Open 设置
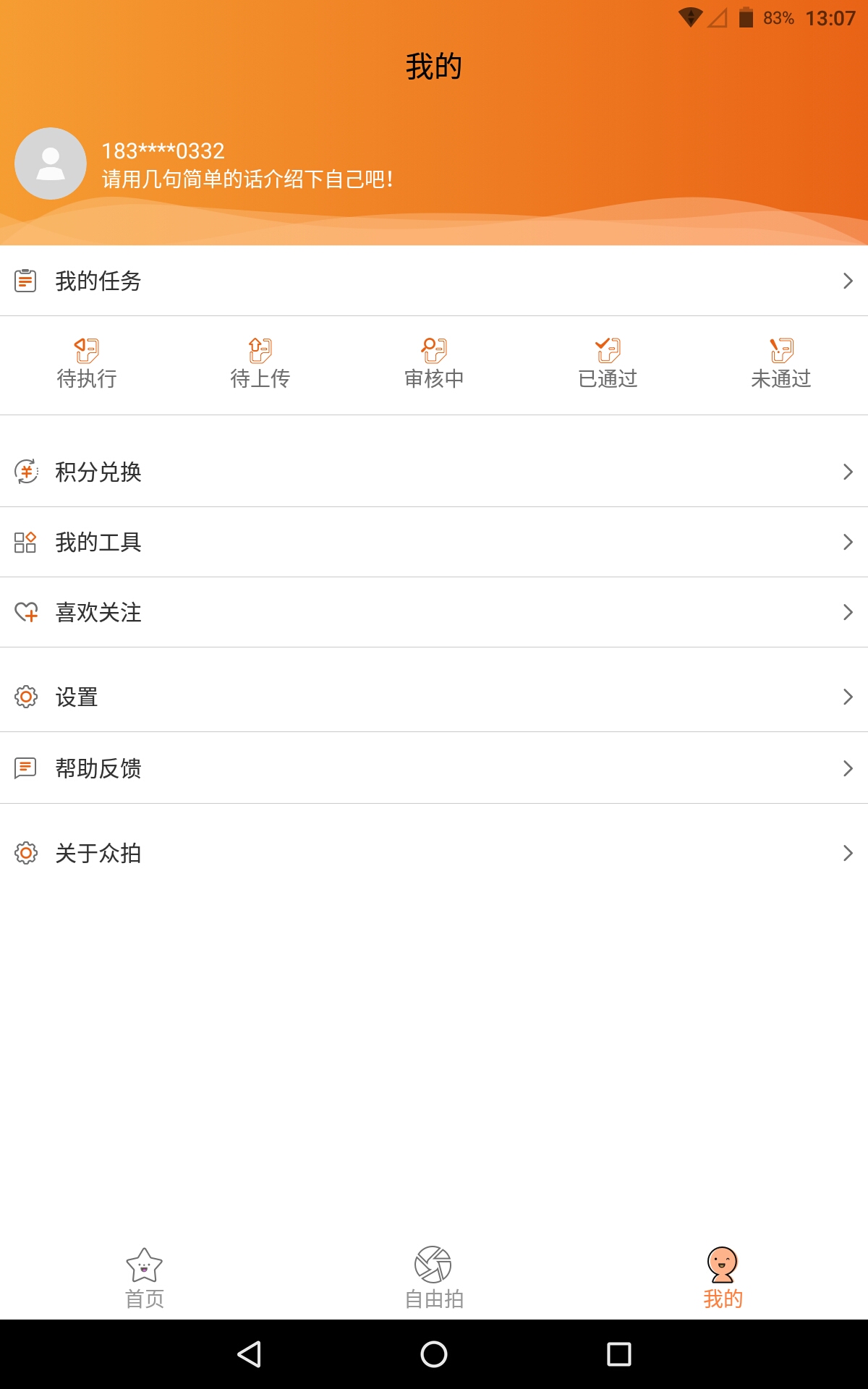Screen dimensions: 868x1389 [x=434, y=697]
